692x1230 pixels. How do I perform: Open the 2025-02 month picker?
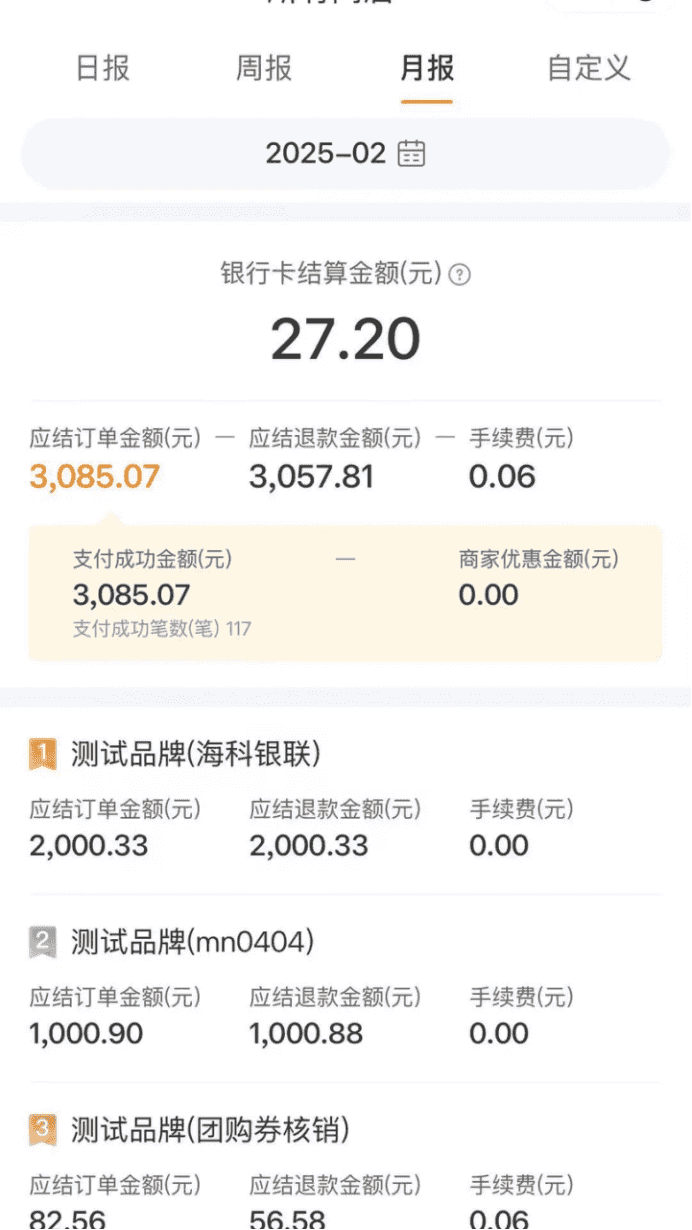click(345, 153)
